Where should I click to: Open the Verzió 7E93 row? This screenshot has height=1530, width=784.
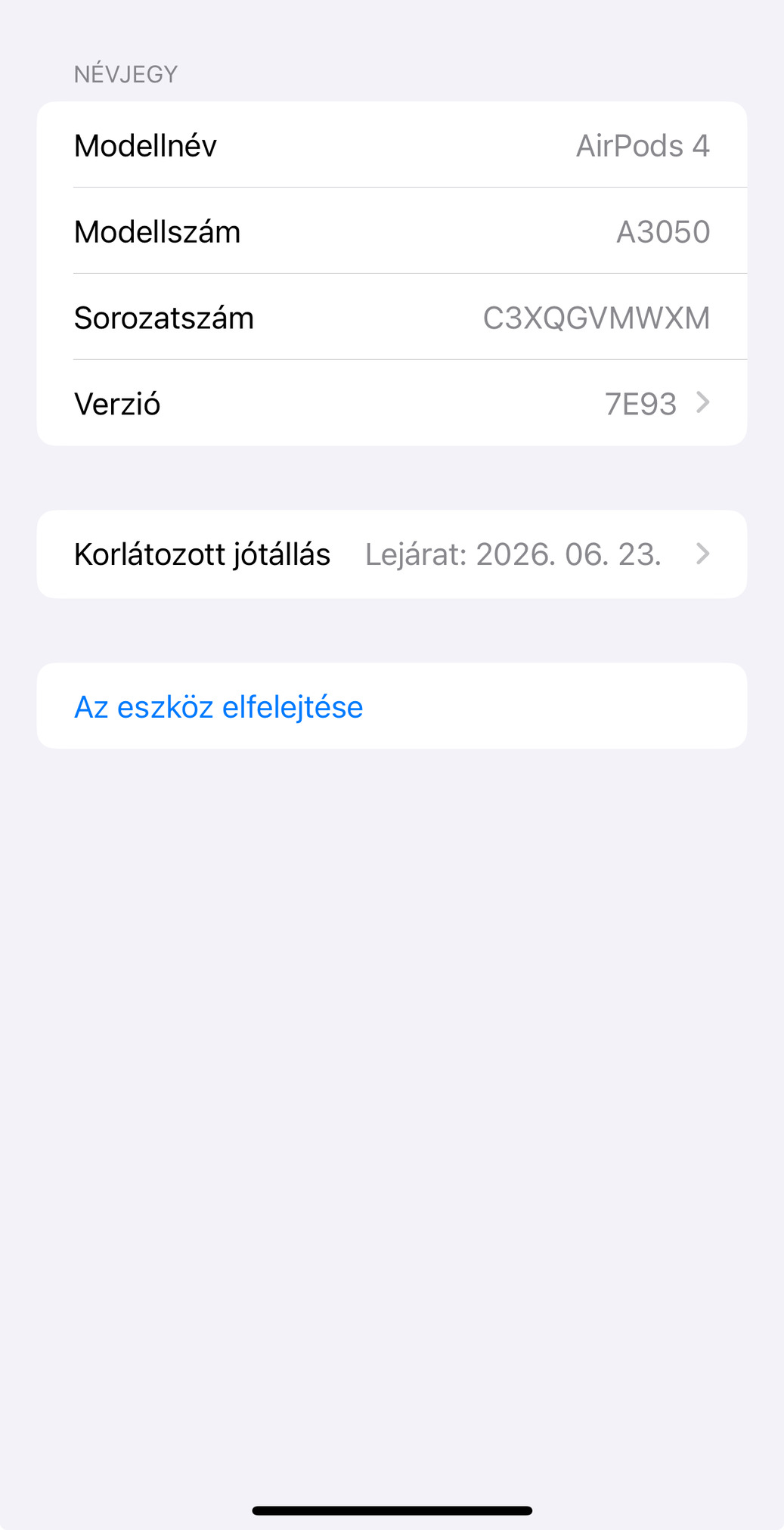point(392,403)
